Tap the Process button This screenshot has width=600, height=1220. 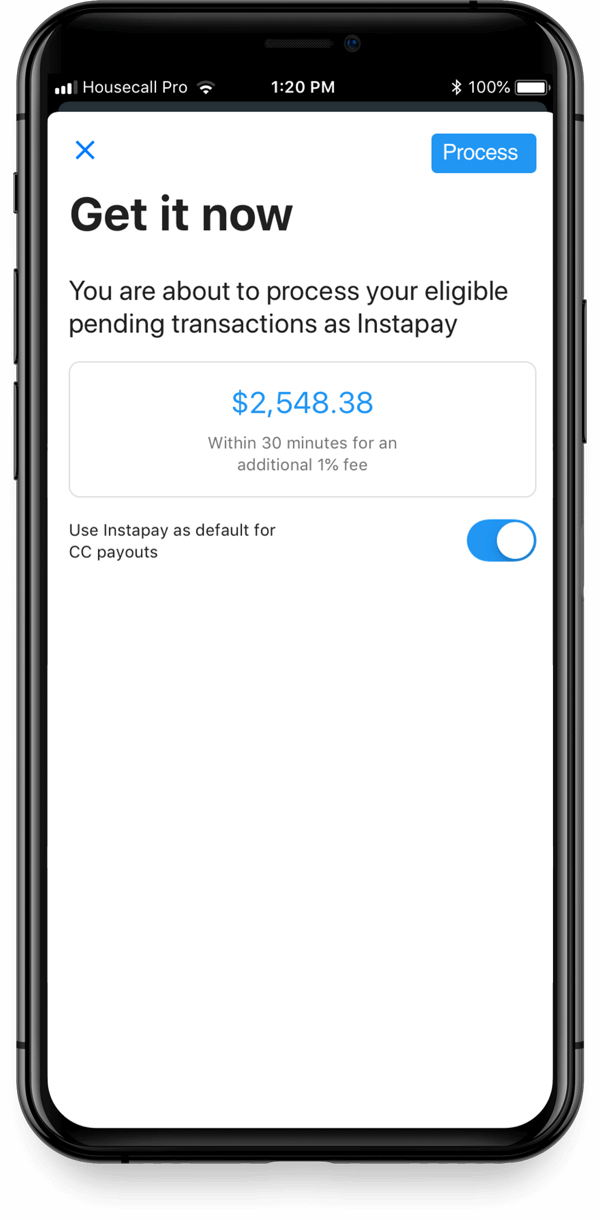click(483, 153)
